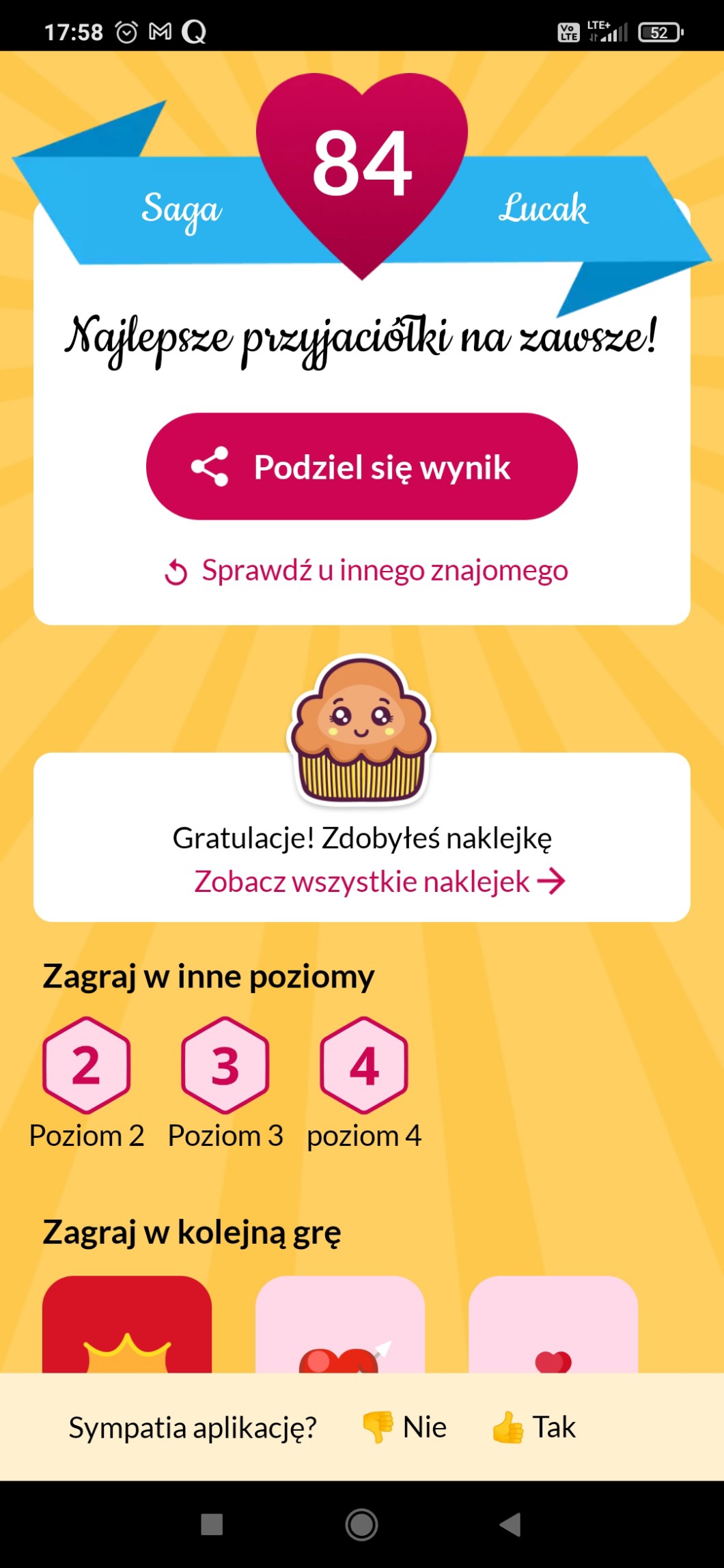Viewport: 724px width, 1568px height.
Task: Answer Nie to the app rating prompt
Action: tap(404, 1427)
